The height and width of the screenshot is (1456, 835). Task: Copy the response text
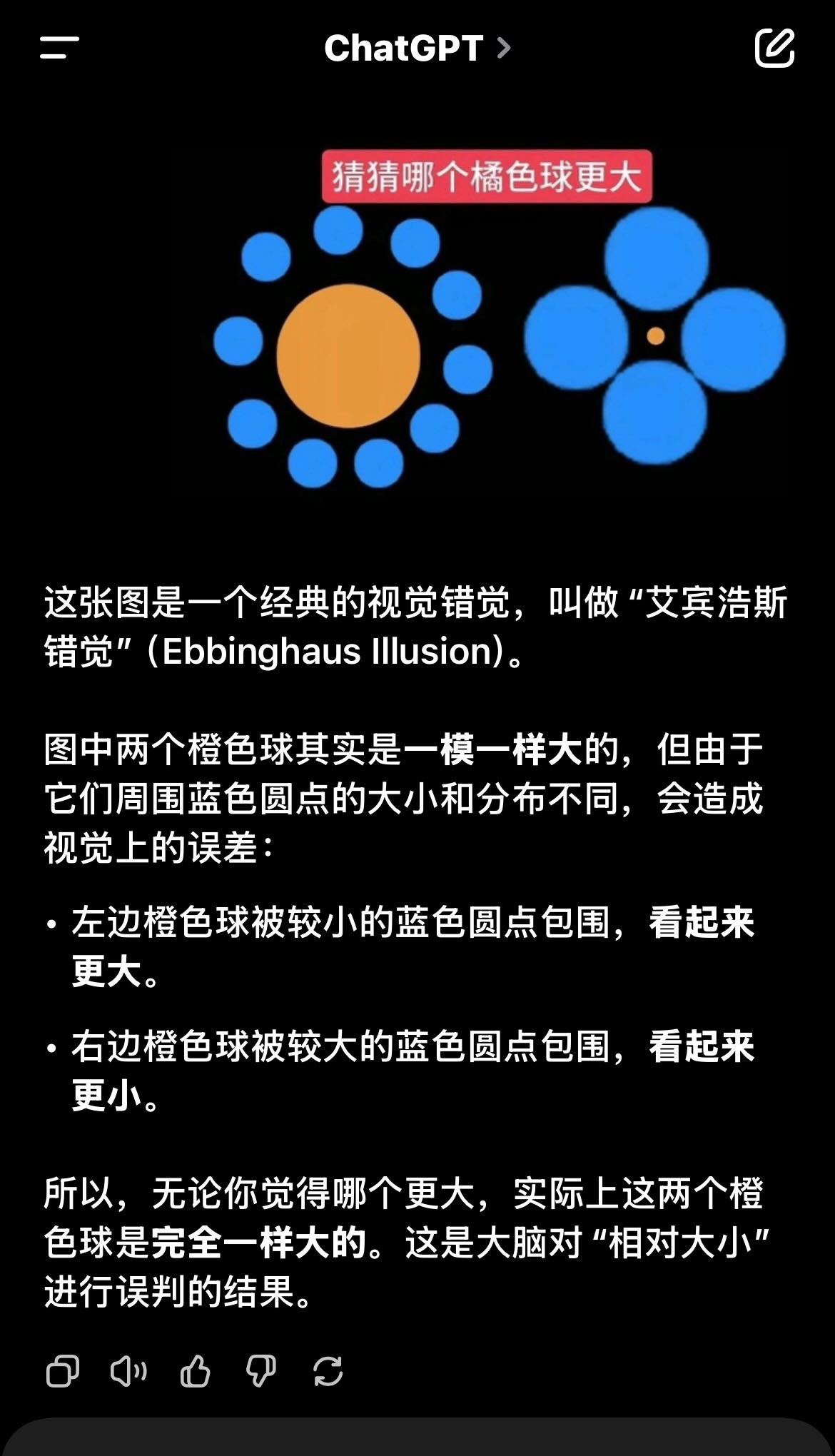tap(63, 1371)
